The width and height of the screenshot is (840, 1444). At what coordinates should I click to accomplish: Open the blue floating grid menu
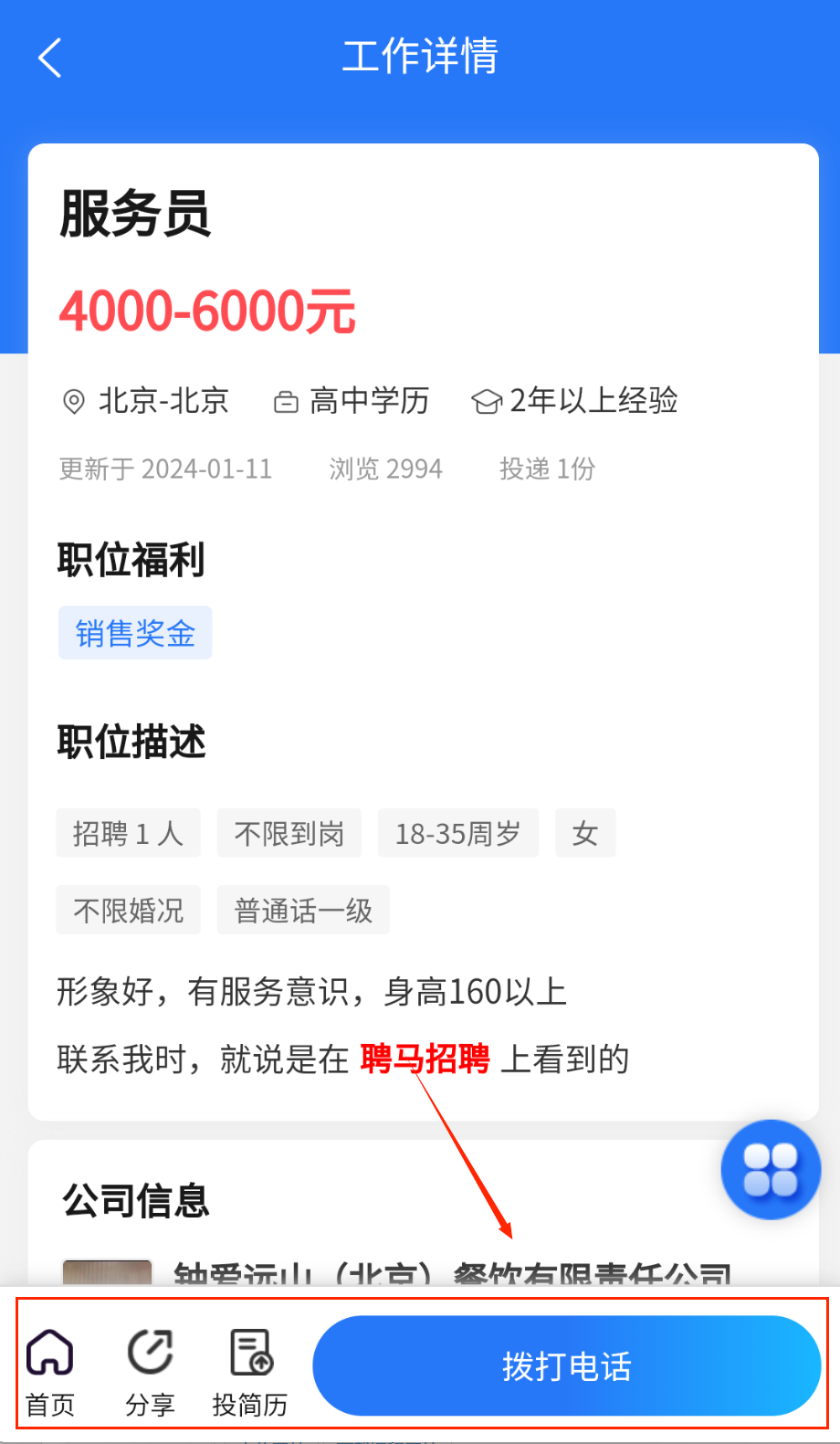(x=771, y=1169)
